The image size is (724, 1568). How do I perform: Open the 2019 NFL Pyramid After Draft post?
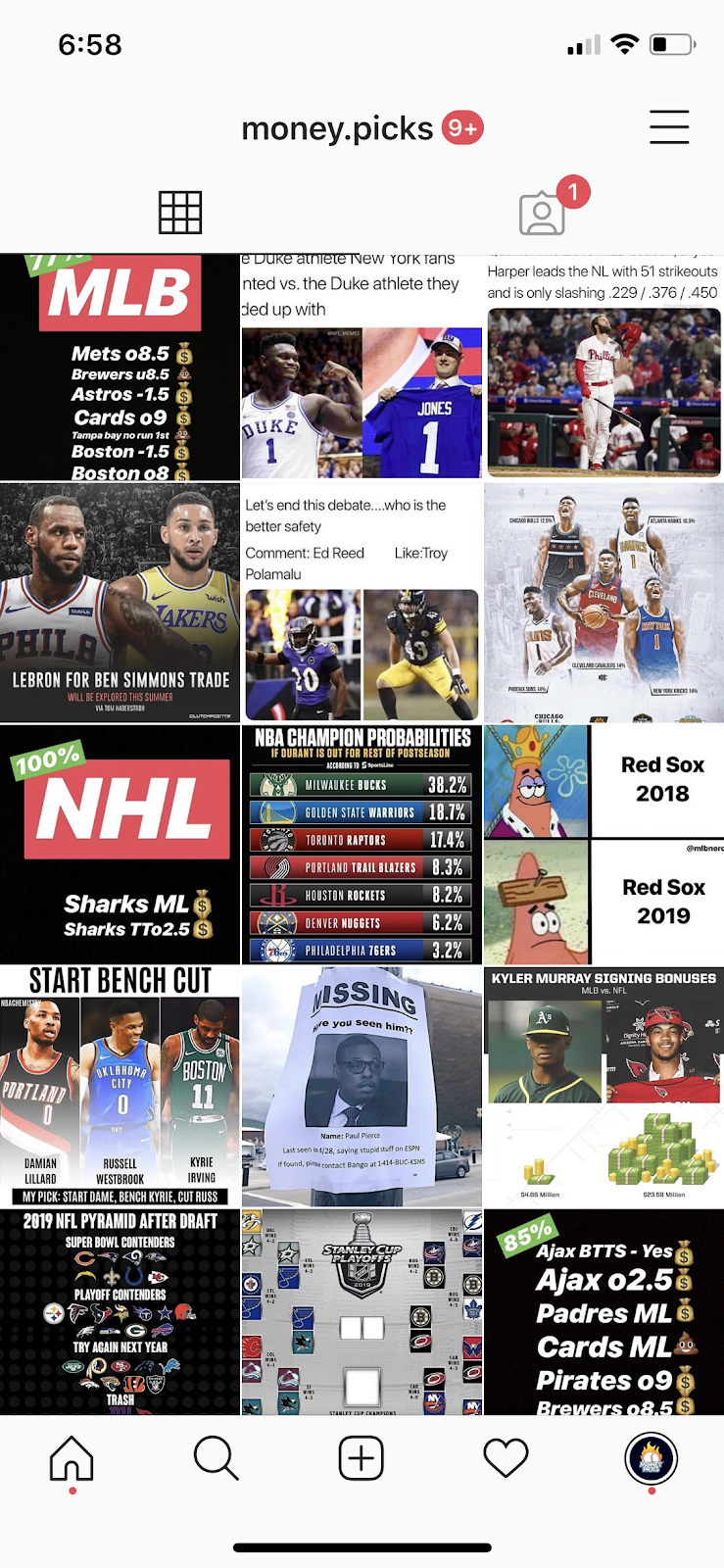pyautogui.click(x=120, y=1312)
